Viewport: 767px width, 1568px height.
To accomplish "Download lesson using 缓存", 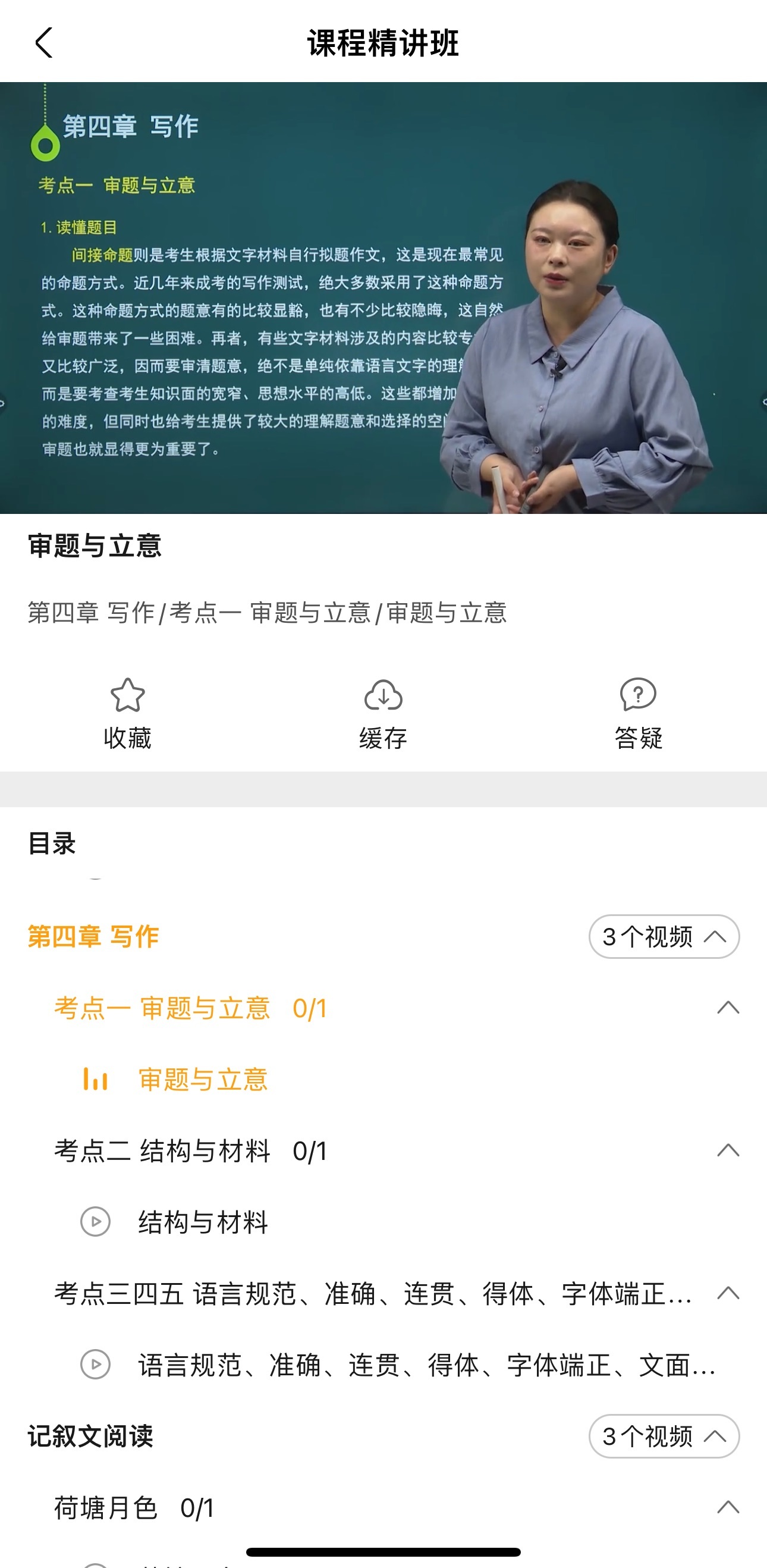I will pos(382,713).
